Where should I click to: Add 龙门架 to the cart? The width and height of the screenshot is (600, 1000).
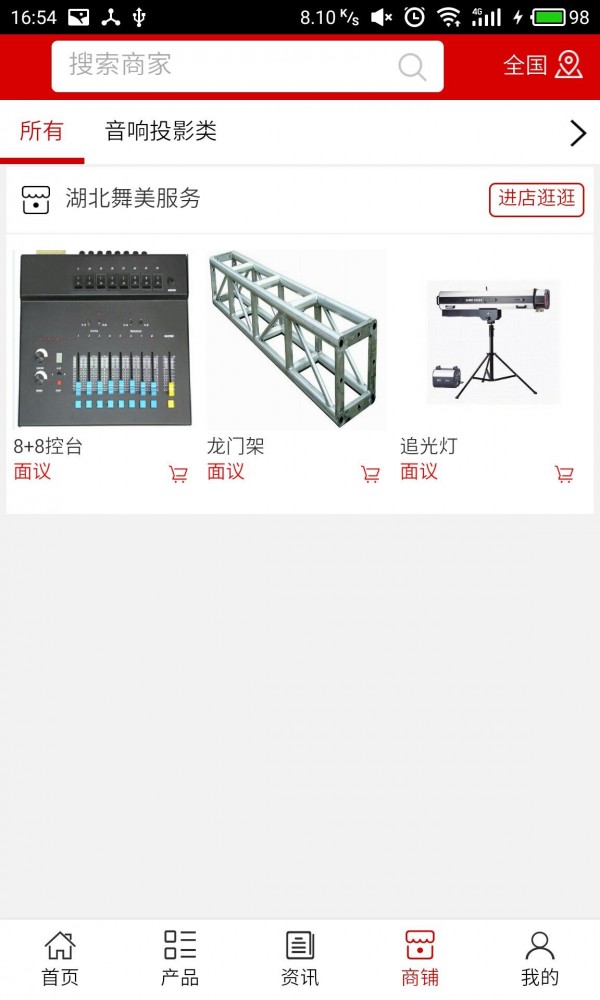[371, 474]
